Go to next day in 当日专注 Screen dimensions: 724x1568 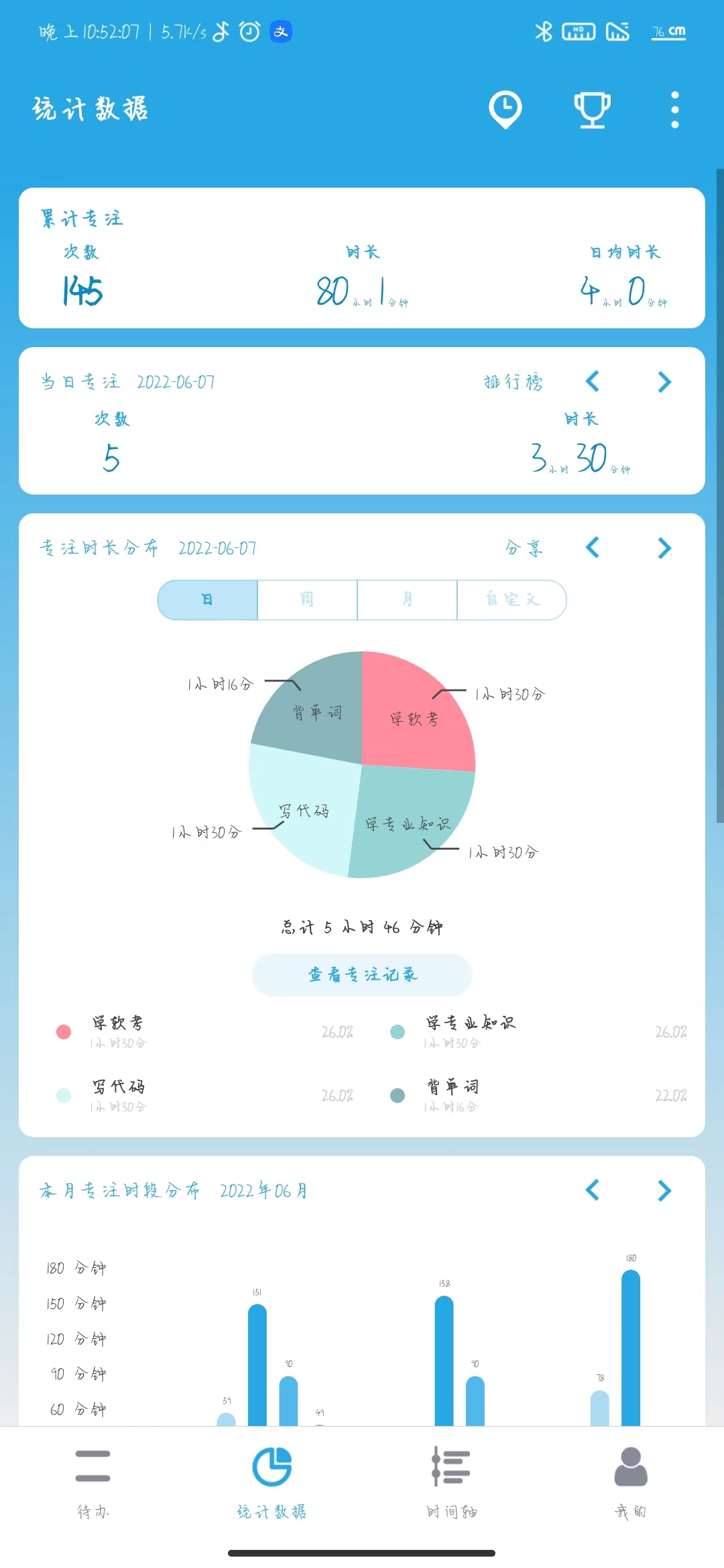point(664,382)
